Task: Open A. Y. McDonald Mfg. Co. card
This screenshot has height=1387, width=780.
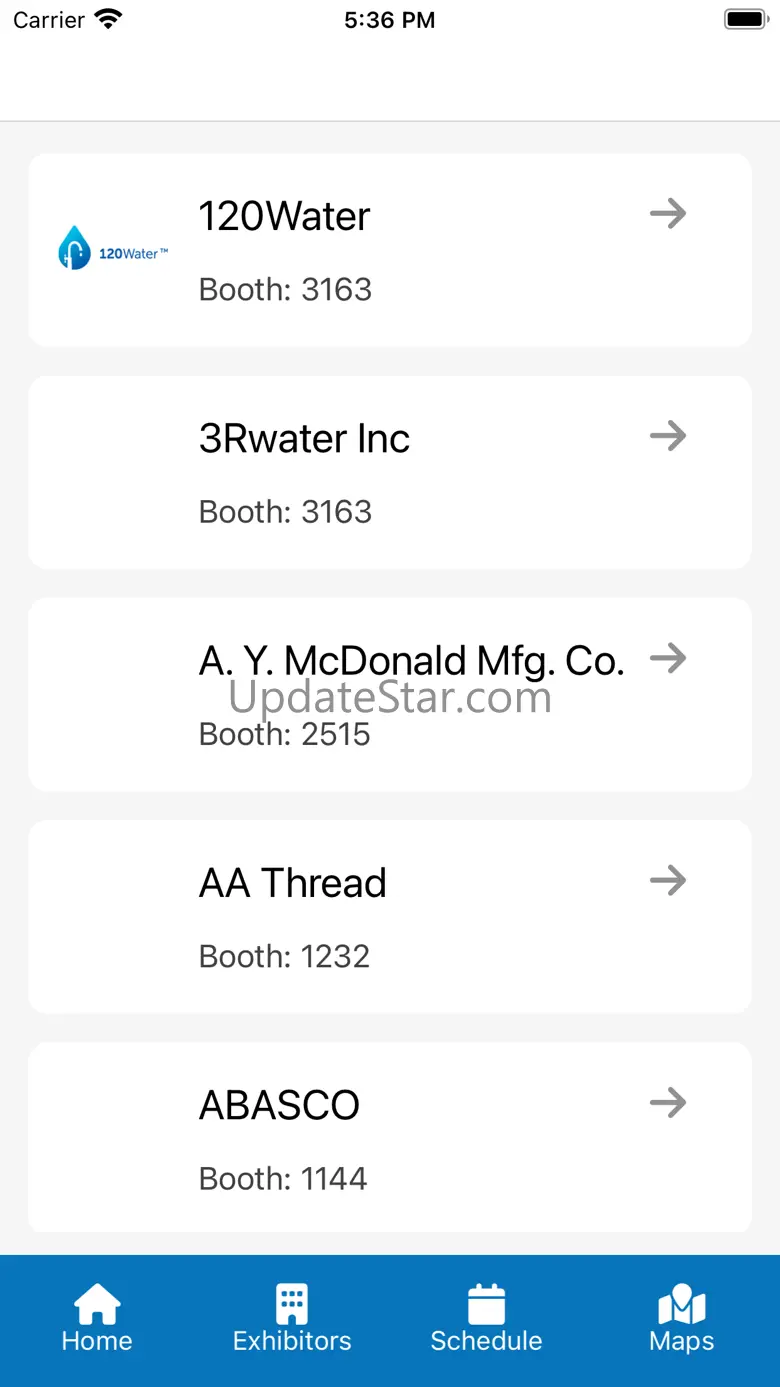Action: (x=389, y=694)
